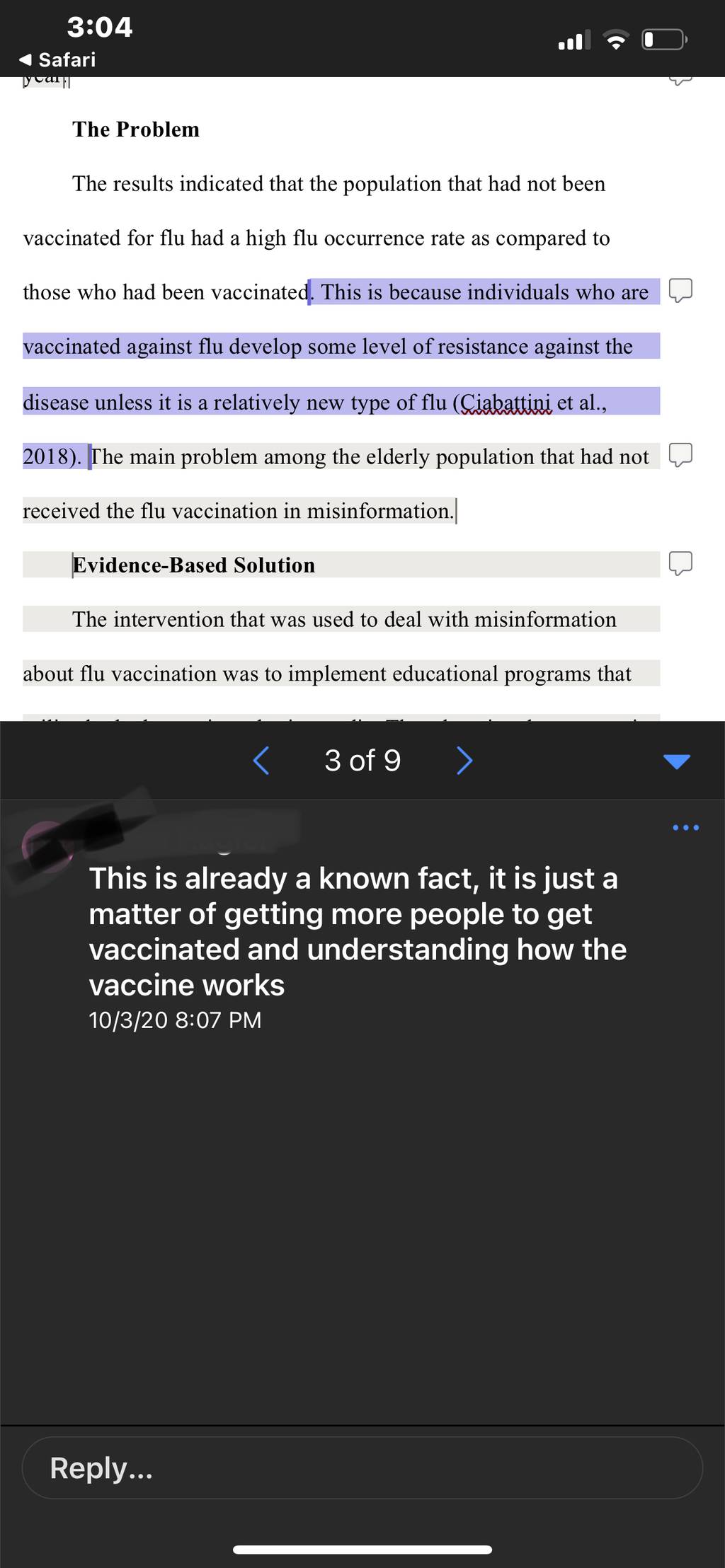This screenshot has width=725, height=1568.
Task: Open comment bubble beside 'The main problem'
Action: pyautogui.click(x=680, y=455)
